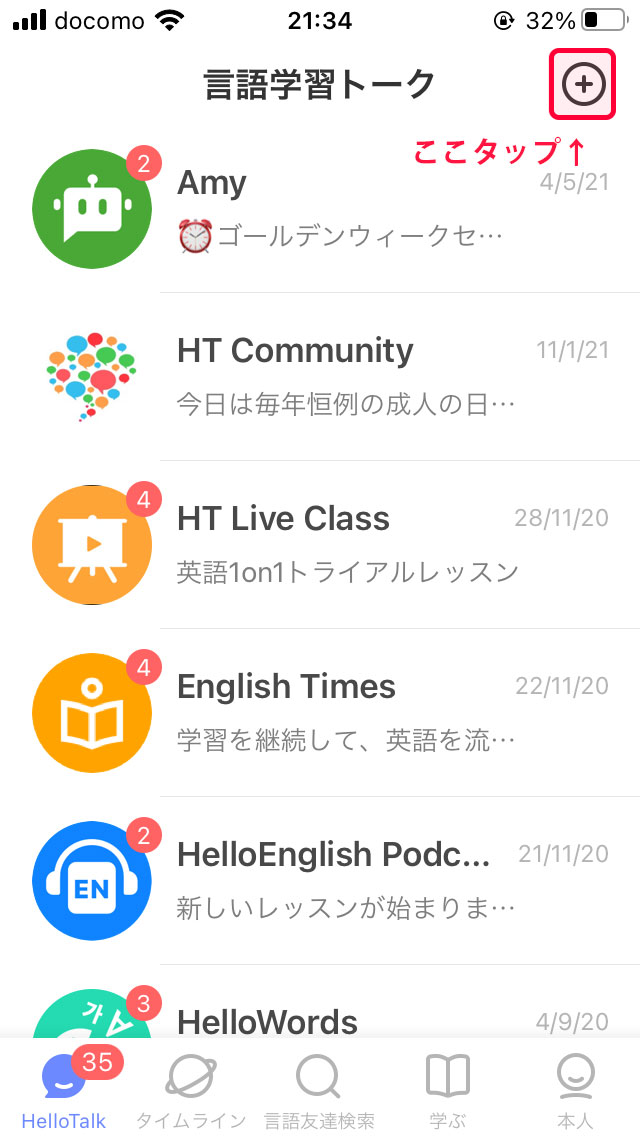Open the English Times thread
This screenshot has height=1136, width=640.
320,713
